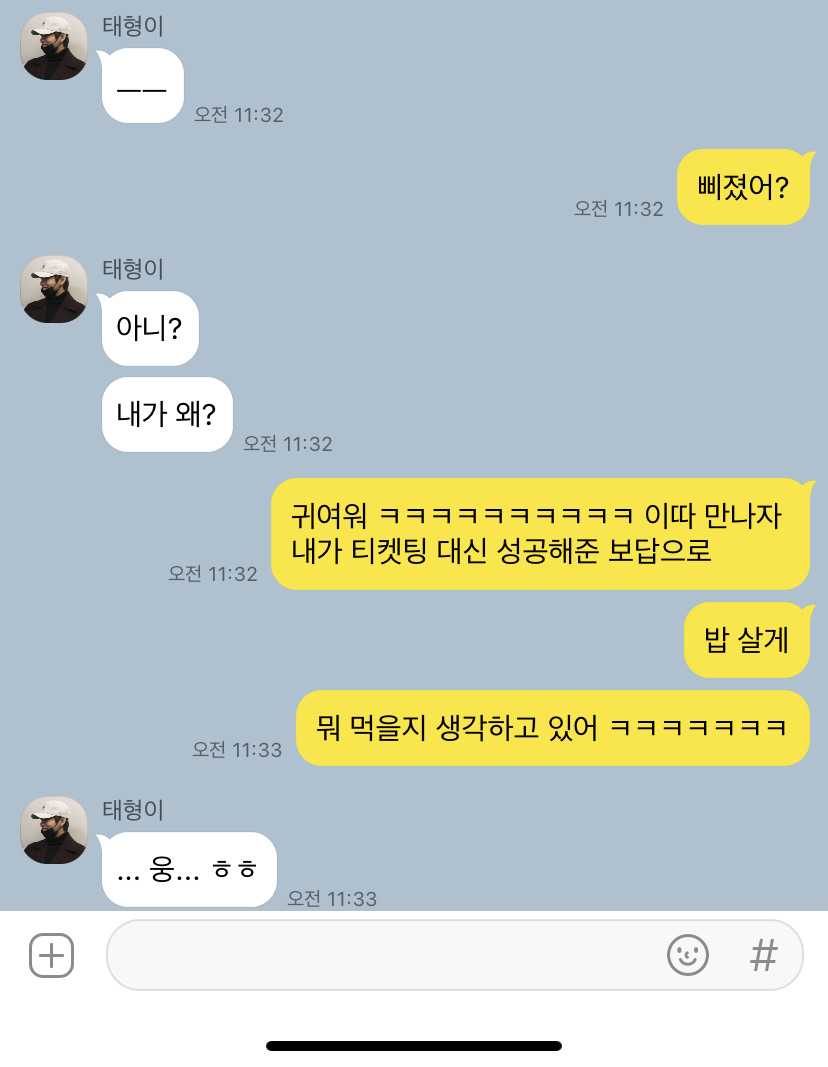This screenshot has width=828, height=1067.
Task: Open the emoticon picker
Action: [x=687, y=955]
